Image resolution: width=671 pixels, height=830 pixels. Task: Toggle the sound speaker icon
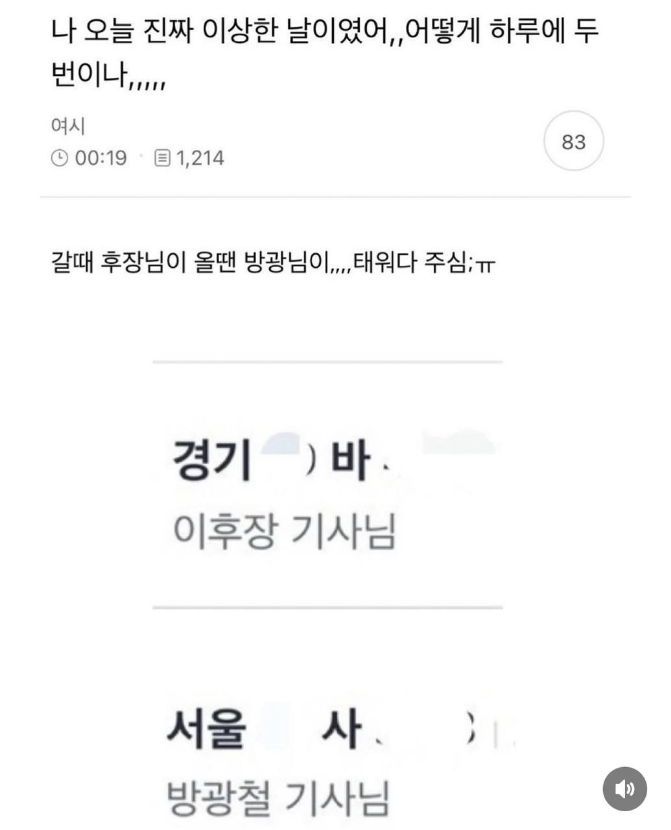point(625,789)
